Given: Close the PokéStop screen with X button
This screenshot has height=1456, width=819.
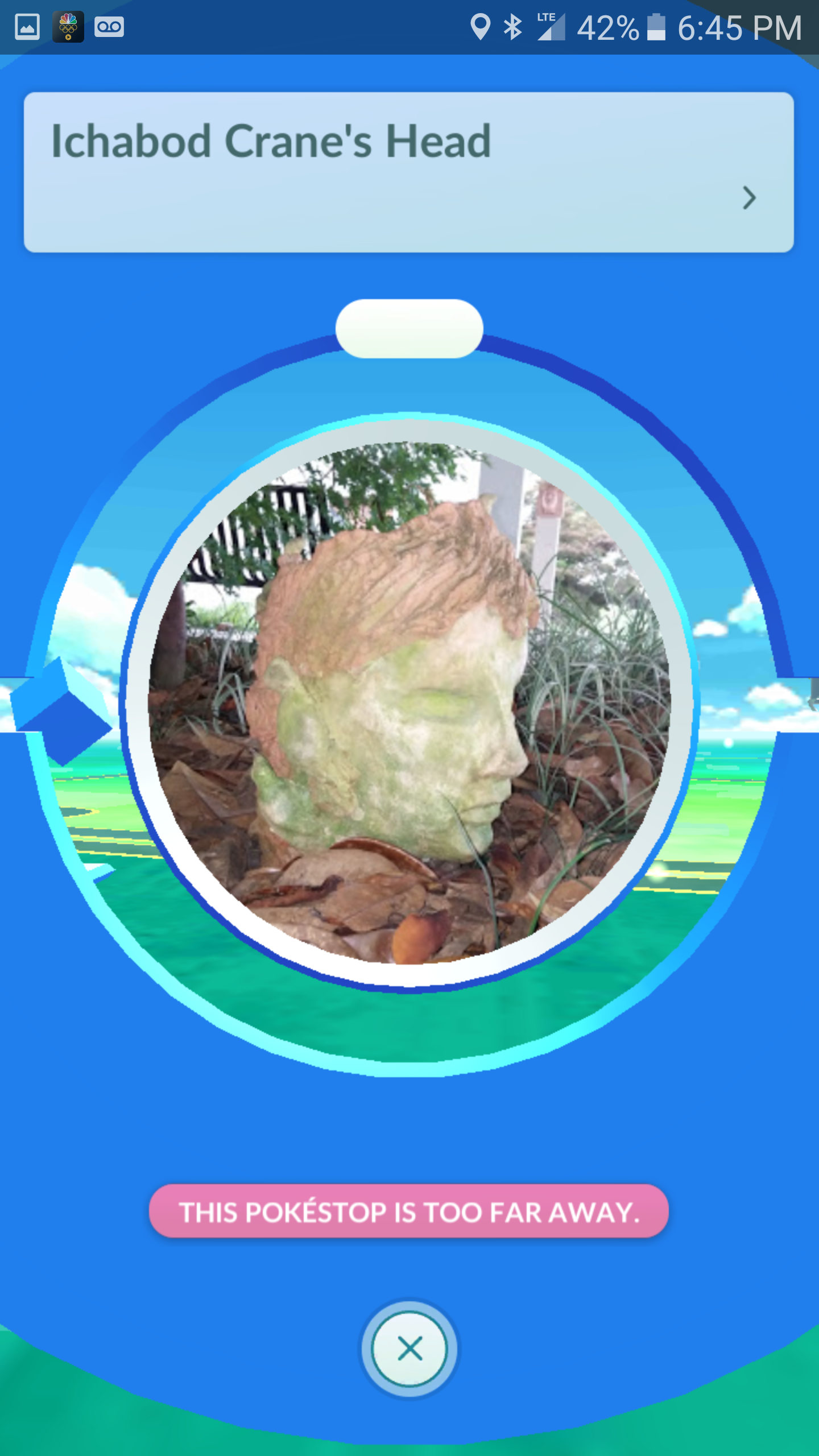Looking at the screenshot, I should coord(409,1349).
